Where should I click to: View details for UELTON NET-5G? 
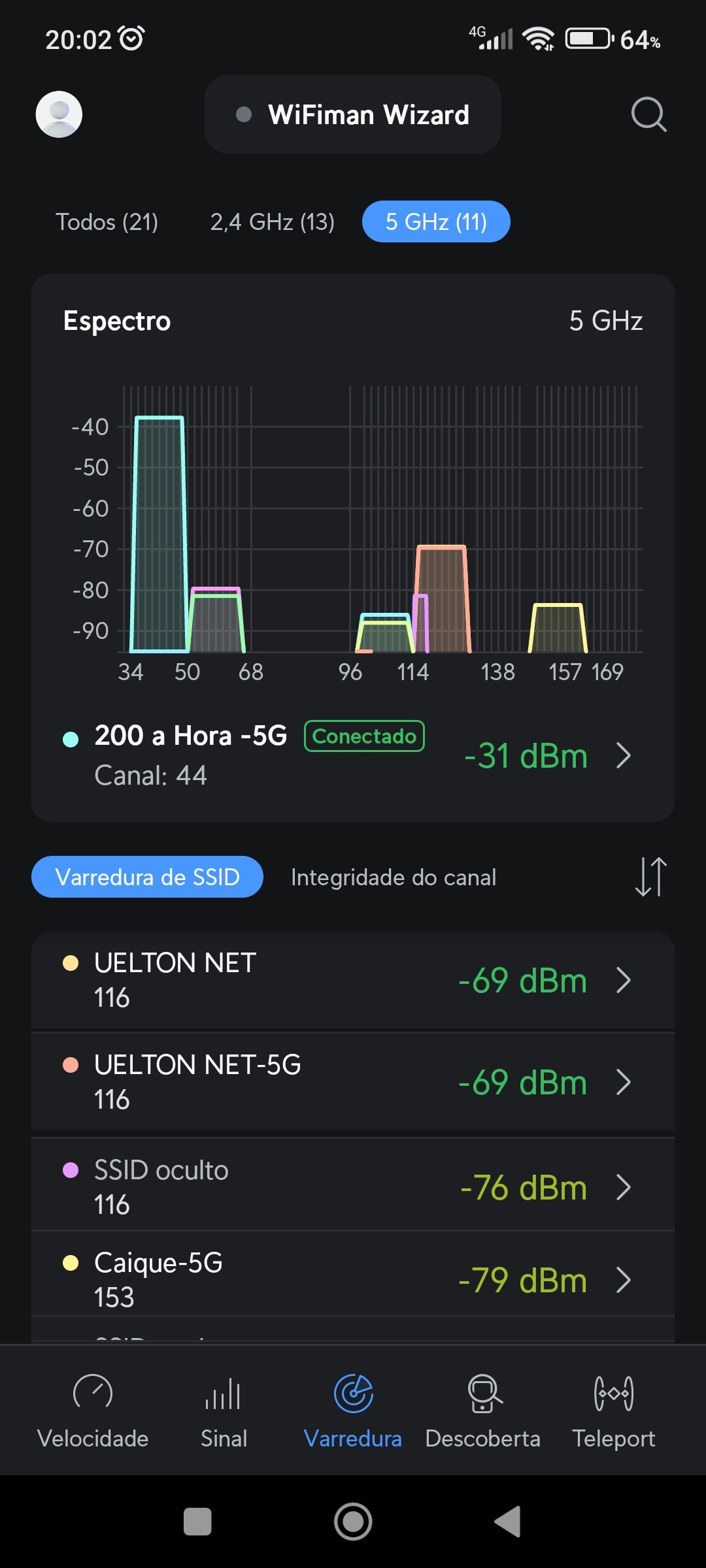pos(353,1082)
